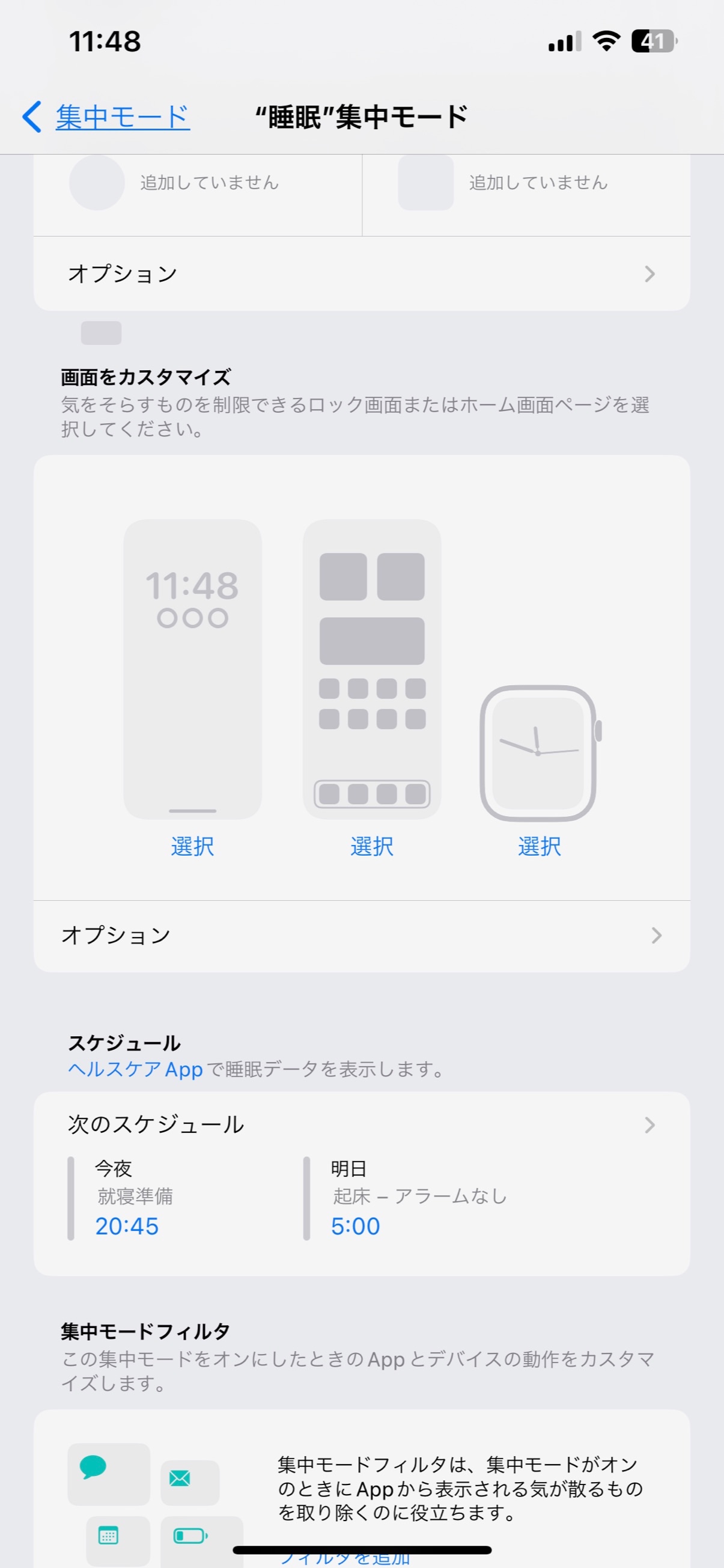The image size is (724, 1568).
Task: Open apps with 追加していません on the right
Action: coord(526,183)
